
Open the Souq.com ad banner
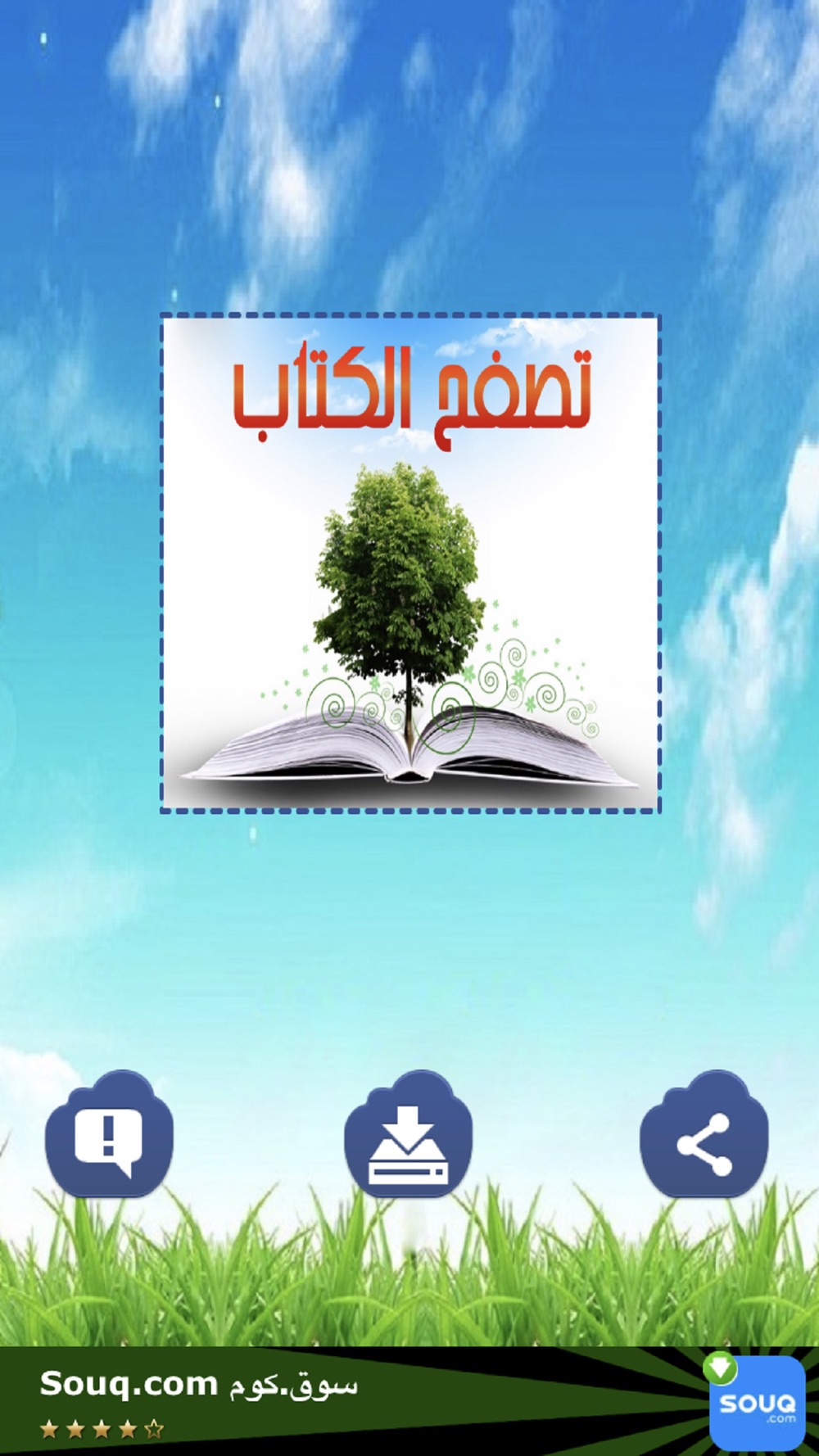(x=409, y=1402)
